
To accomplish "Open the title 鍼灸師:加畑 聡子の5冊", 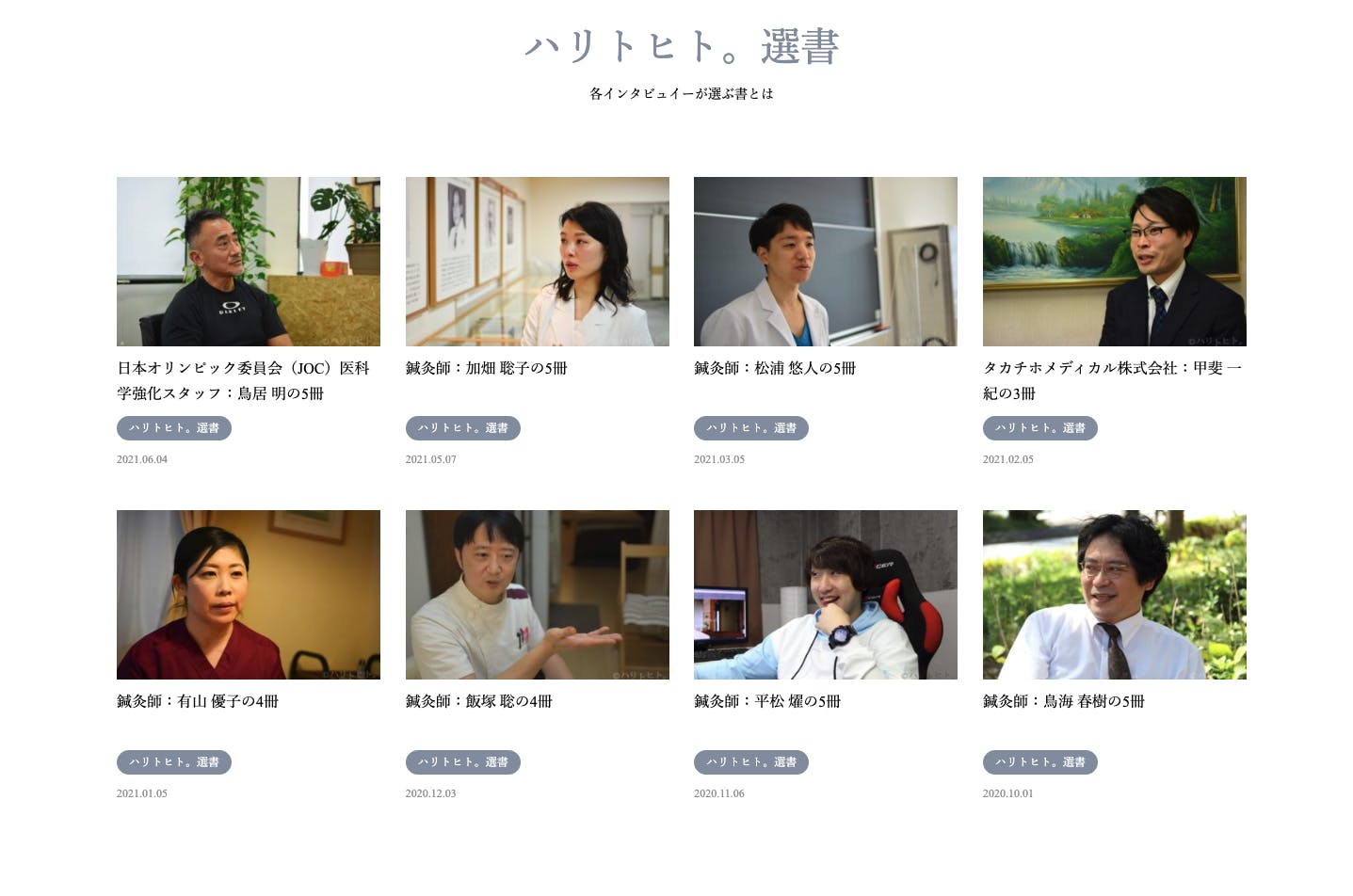I will pyautogui.click(x=487, y=368).
